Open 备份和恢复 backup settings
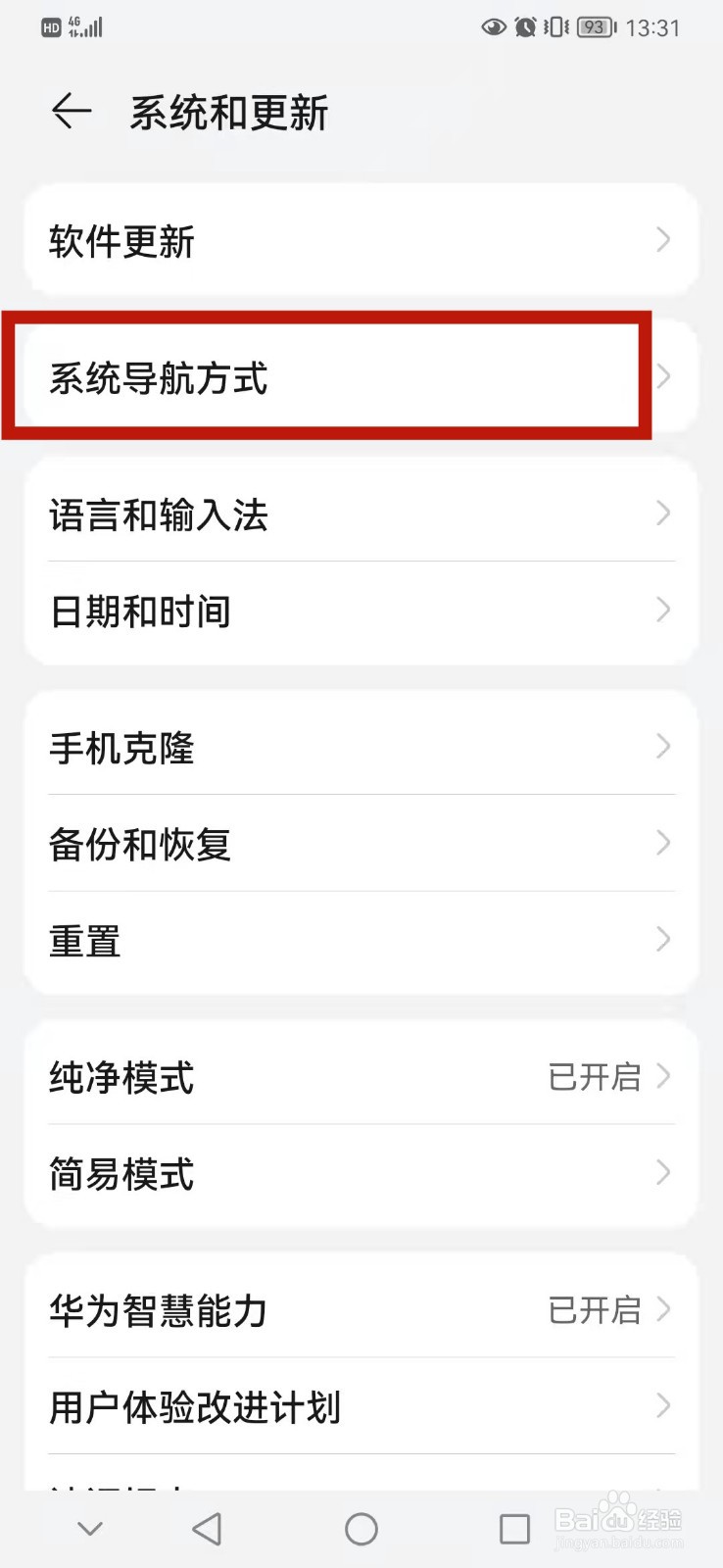Image resolution: width=723 pixels, height=1568 pixels. tap(361, 844)
